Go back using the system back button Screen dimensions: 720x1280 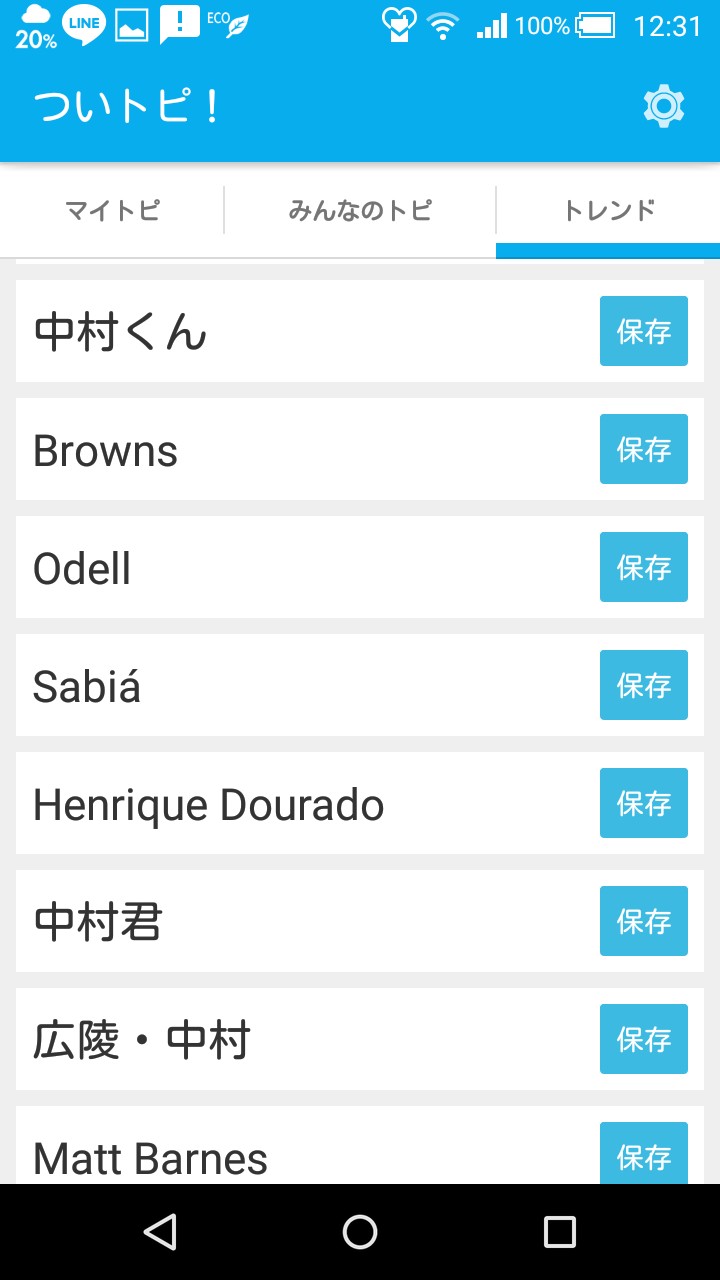coord(160,1232)
